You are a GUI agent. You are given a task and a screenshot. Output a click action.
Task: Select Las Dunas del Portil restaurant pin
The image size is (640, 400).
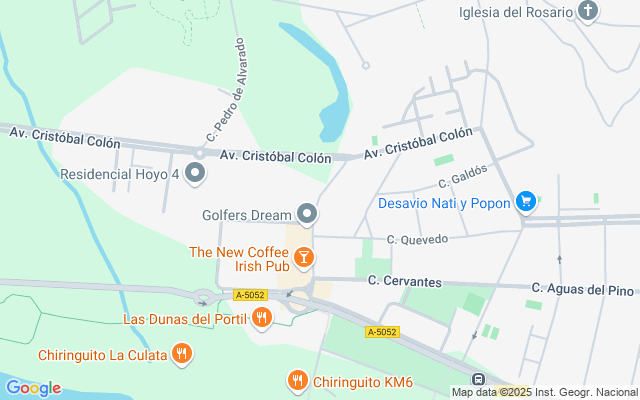click(x=262, y=318)
